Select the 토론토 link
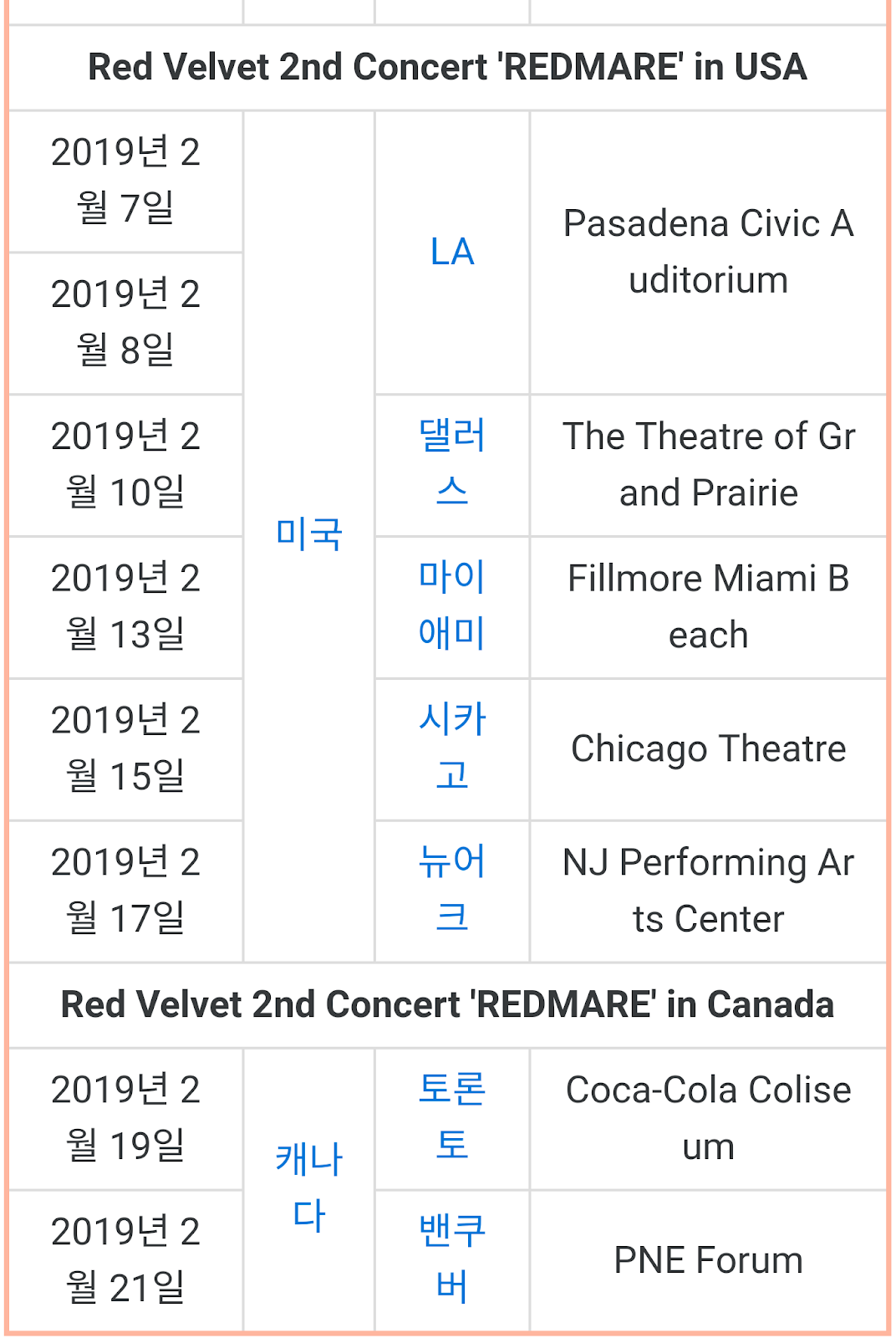This screenshot has width=896, height=1338. (x=452, y=1090)
